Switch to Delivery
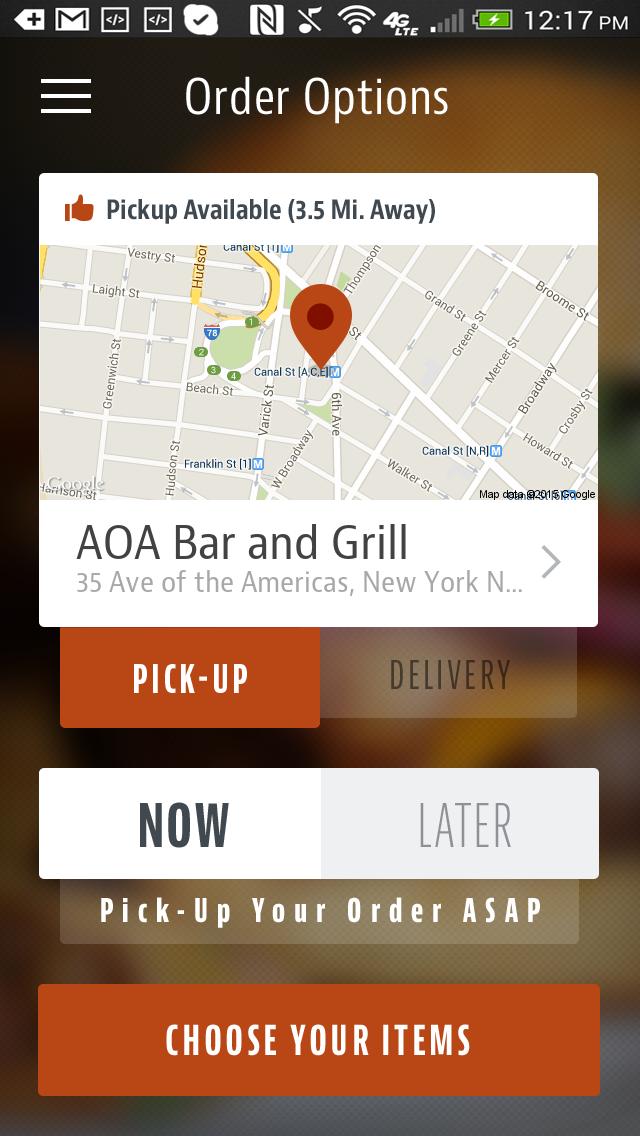 click(449, 675)
